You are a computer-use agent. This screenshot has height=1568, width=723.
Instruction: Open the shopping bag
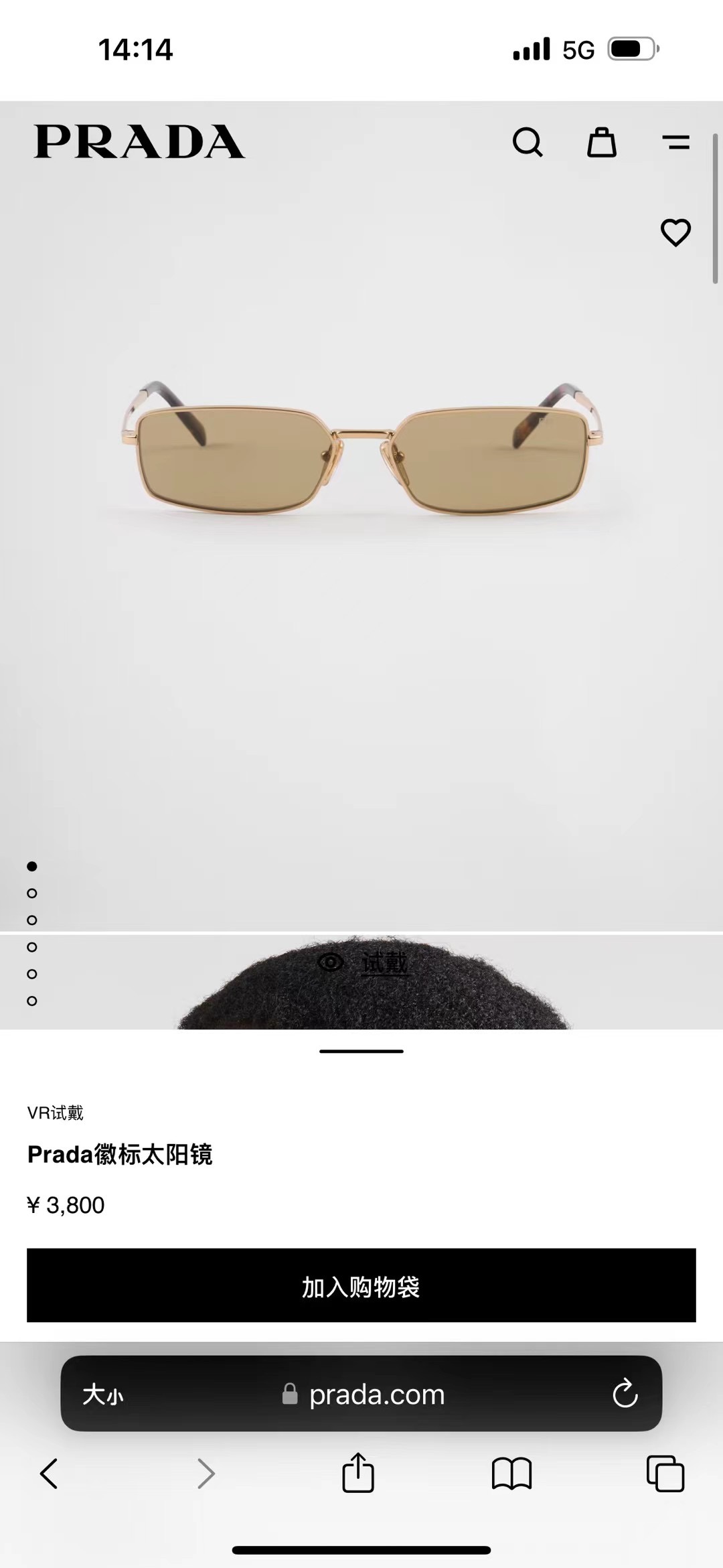tap(601, 142)
